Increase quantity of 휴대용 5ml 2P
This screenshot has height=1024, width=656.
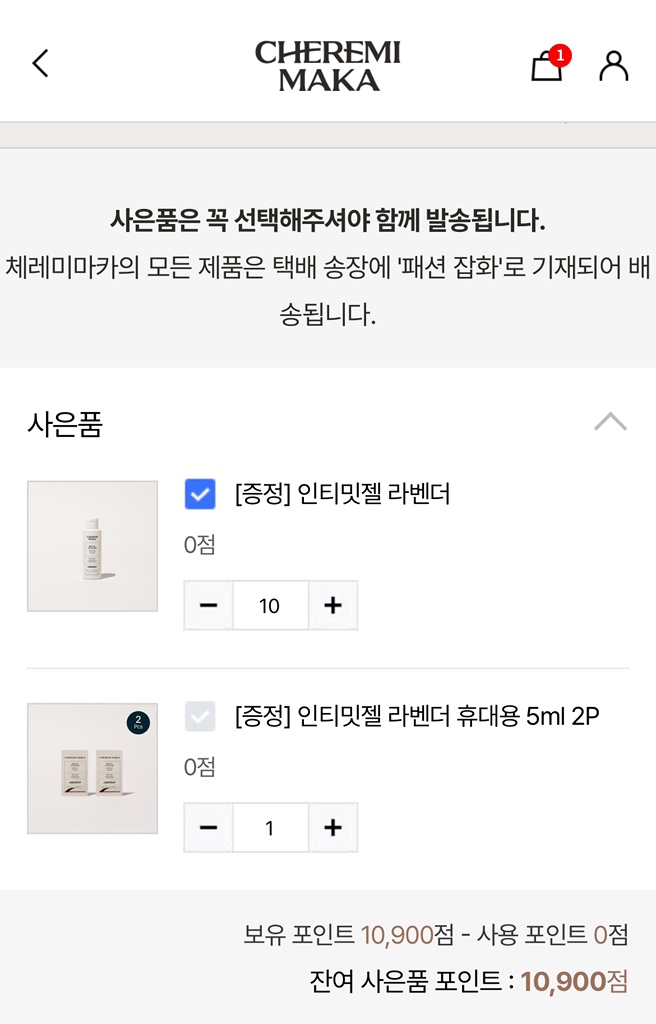click(x=333, y=827)
